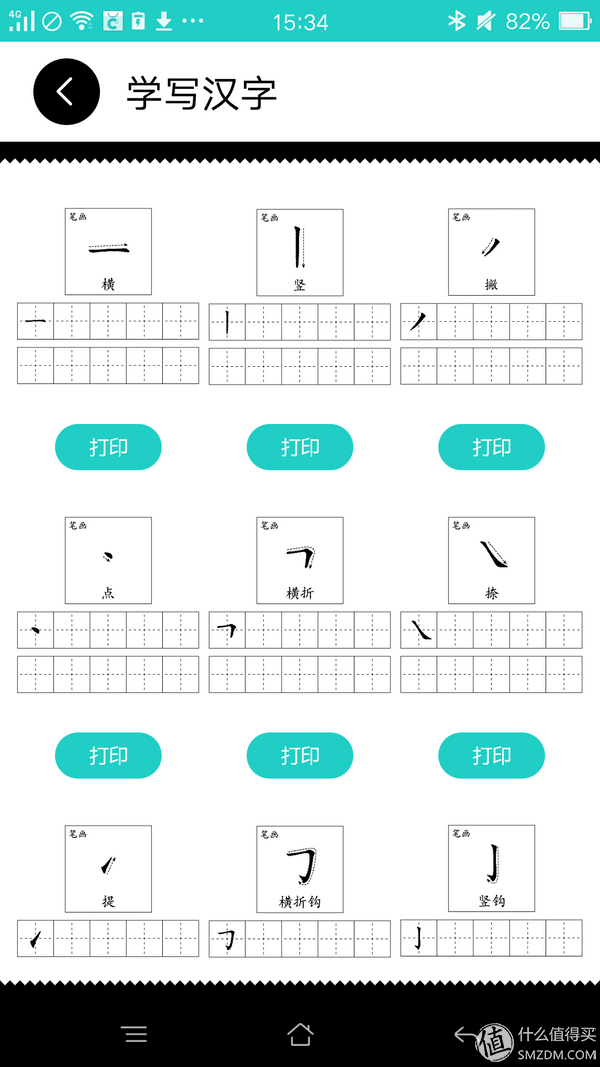Screen dimensions: 600x1067
Task: Print the 竖 stroke worksheet
Action: pos(300,447)
